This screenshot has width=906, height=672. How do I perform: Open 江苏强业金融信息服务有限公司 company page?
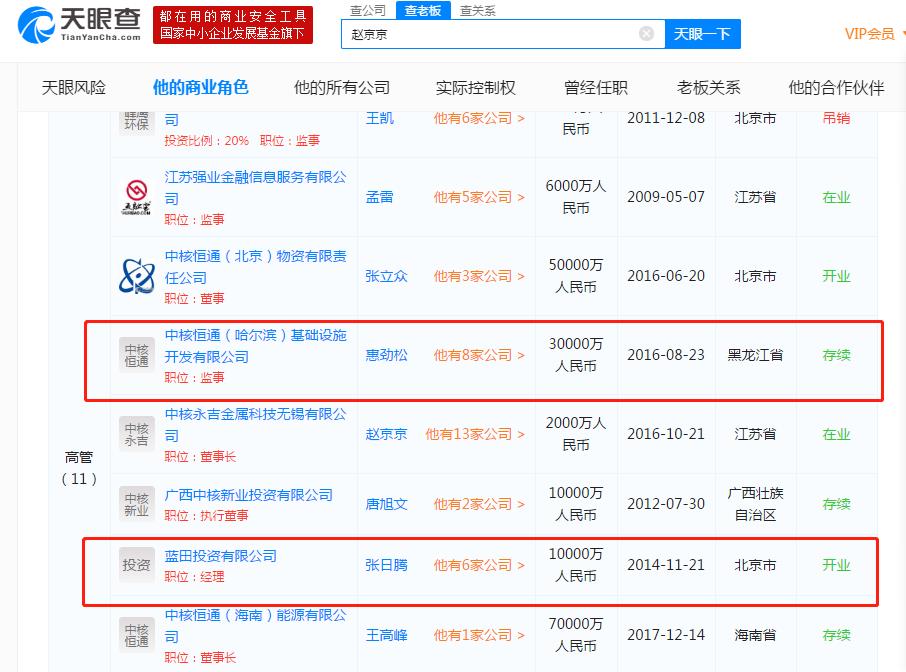255,177
